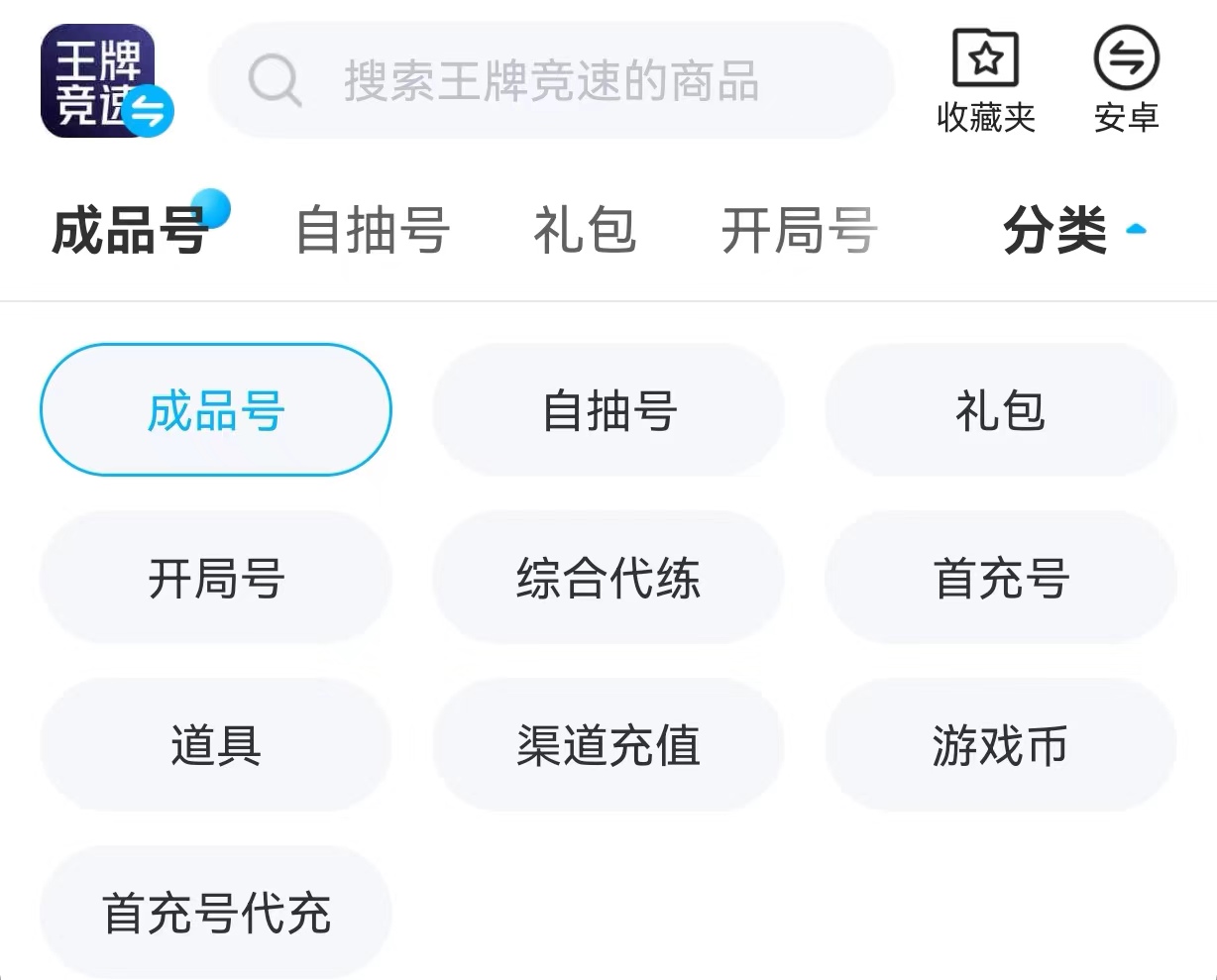
Task: Choose the 渠道充值 category chip
Action: 608,745
